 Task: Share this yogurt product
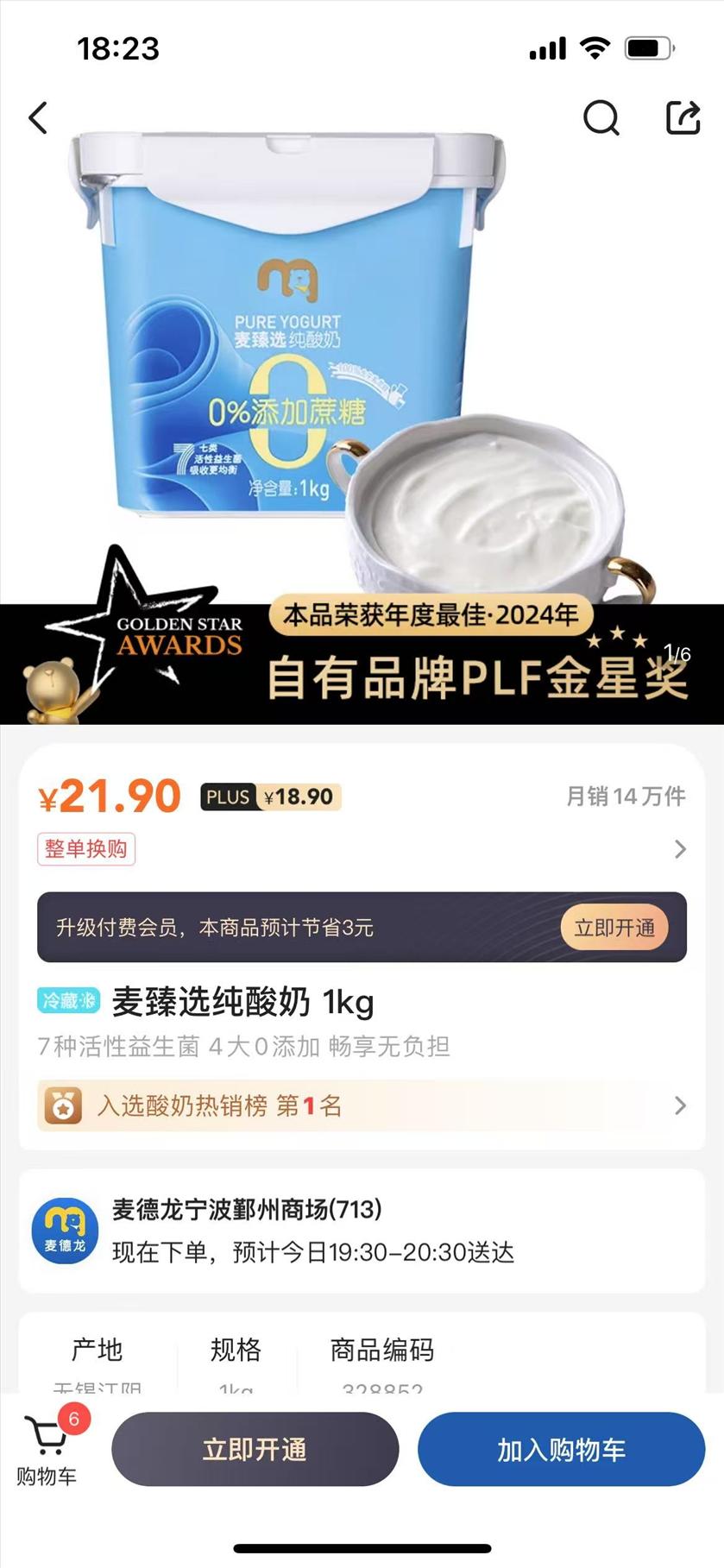tap(683, 118)
